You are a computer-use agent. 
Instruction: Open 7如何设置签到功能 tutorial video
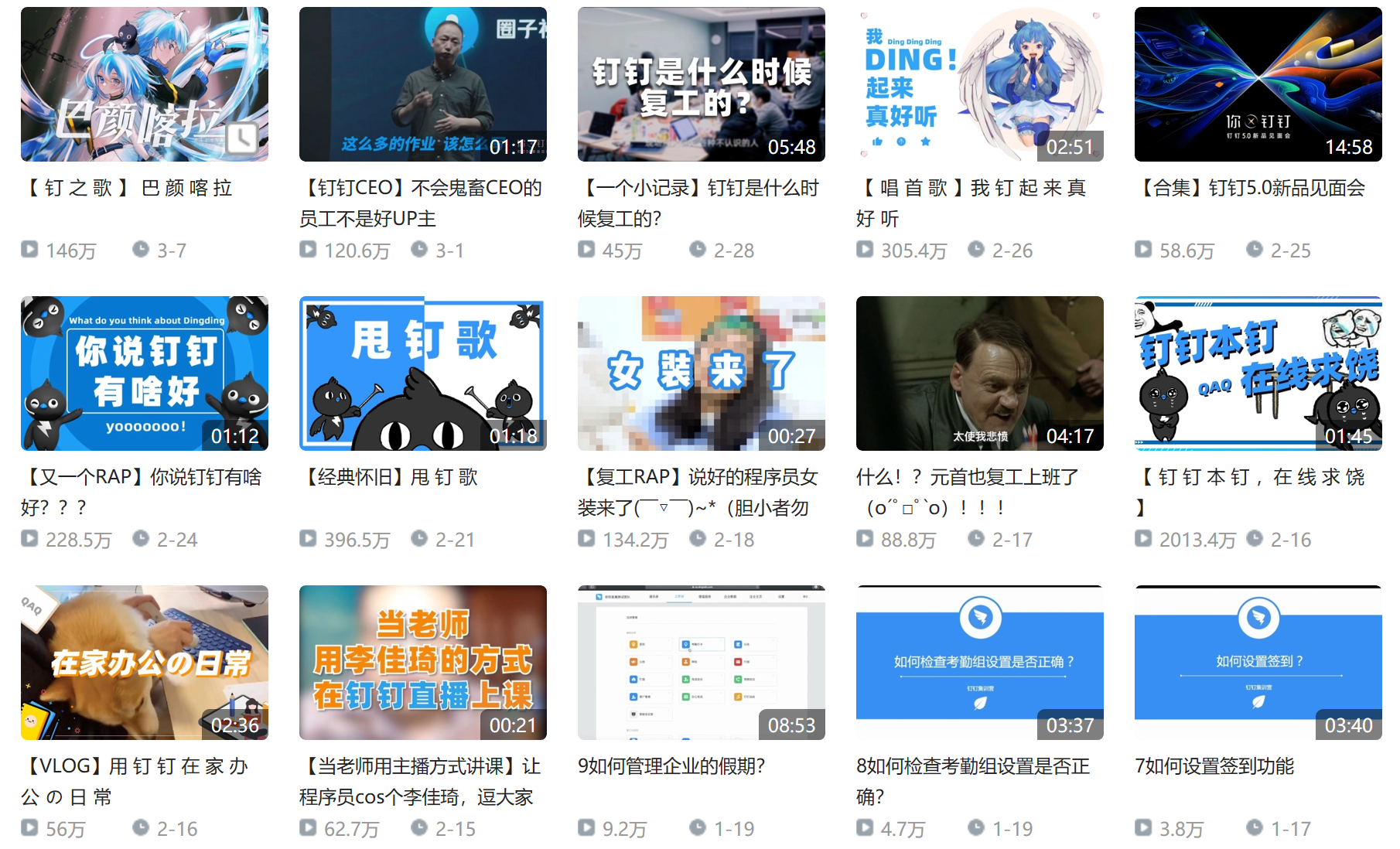click(1258, 662)
